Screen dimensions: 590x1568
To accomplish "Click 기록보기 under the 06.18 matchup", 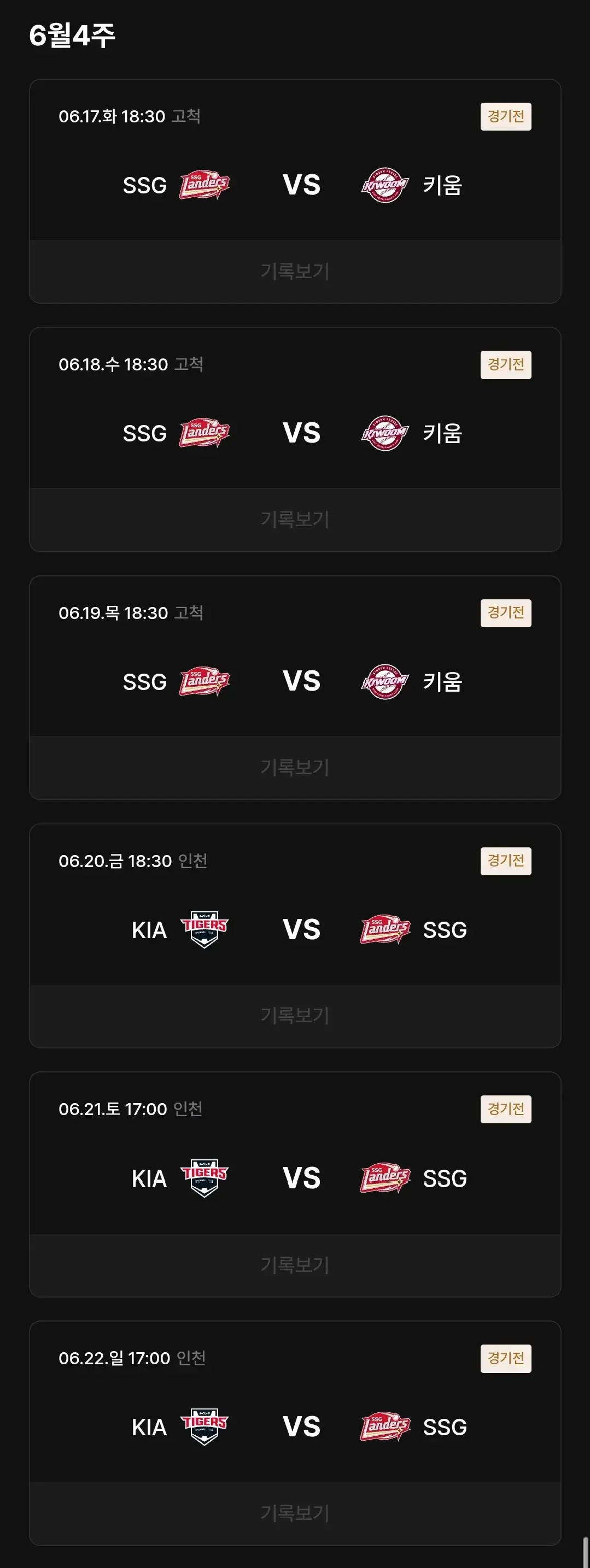I will tap(295, 519).
